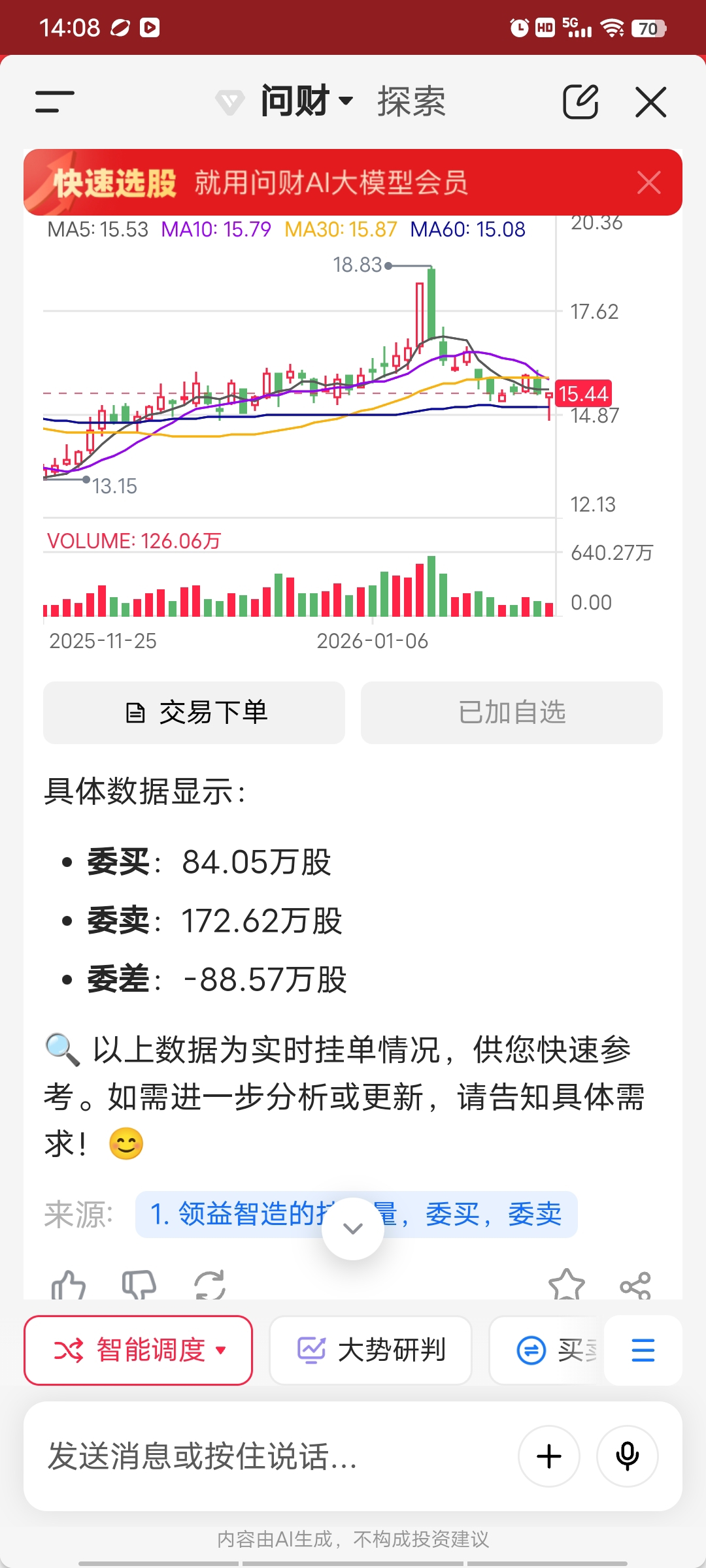The image size is (706, 1568).
Task: Regenerate the answer
Action: [210, 1286]
